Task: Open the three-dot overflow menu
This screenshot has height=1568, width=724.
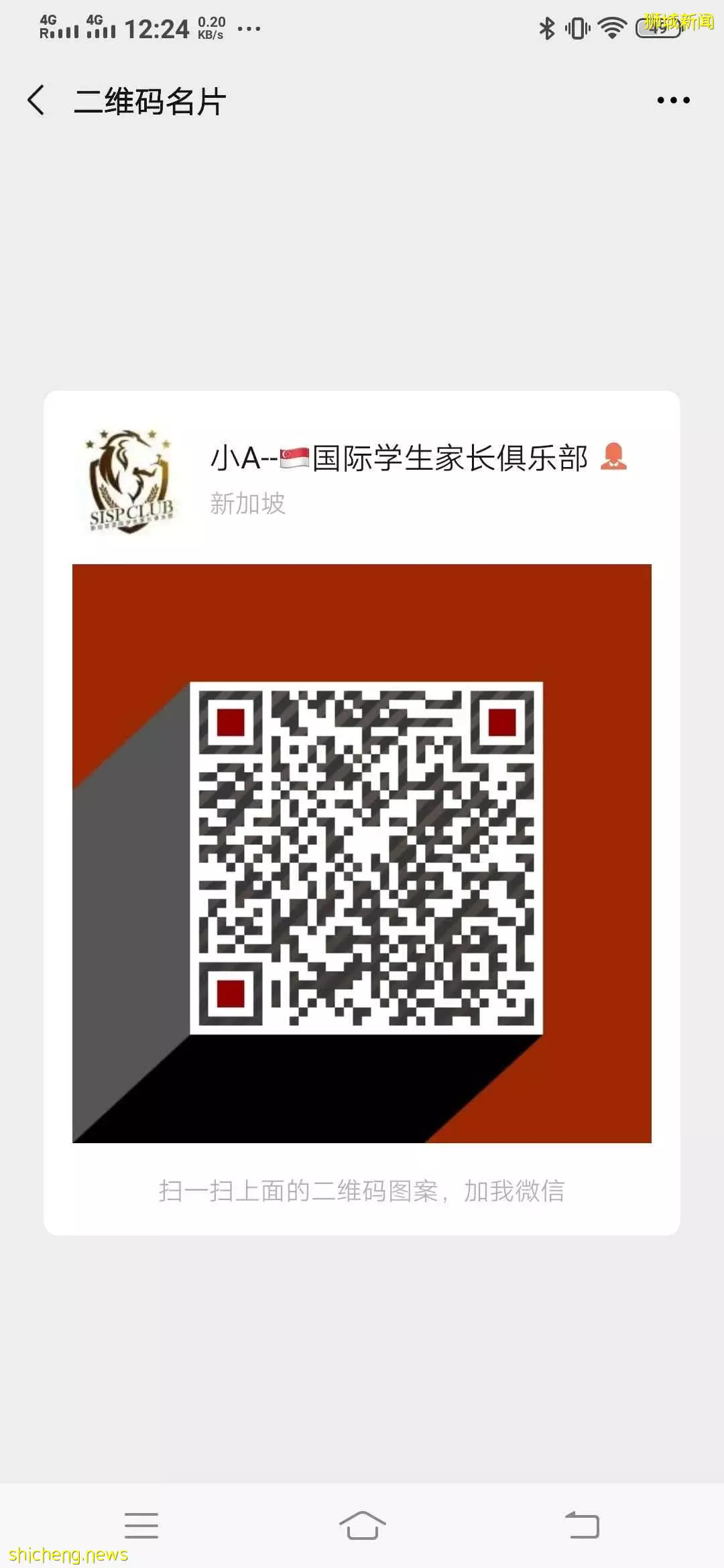Action: (x=673, y=101)
